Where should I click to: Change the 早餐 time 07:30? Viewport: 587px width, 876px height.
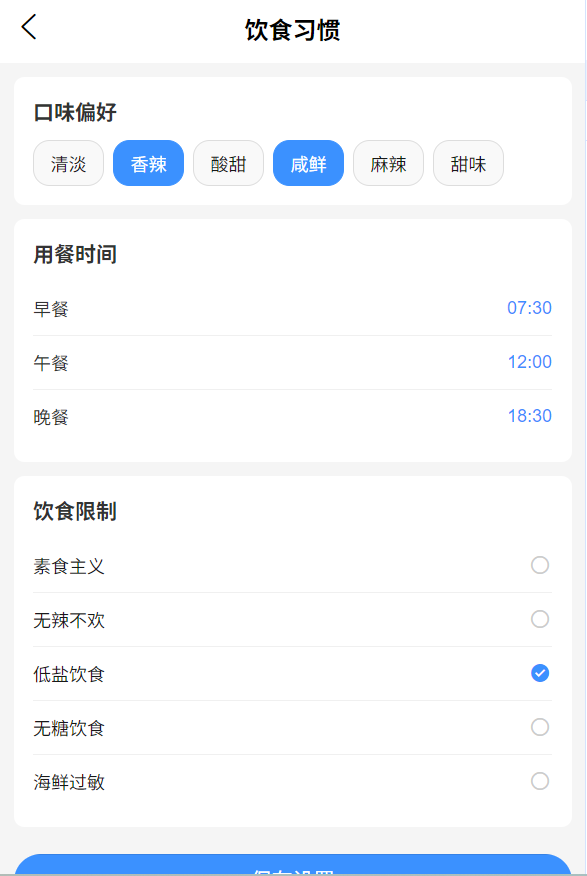point(529,308)
